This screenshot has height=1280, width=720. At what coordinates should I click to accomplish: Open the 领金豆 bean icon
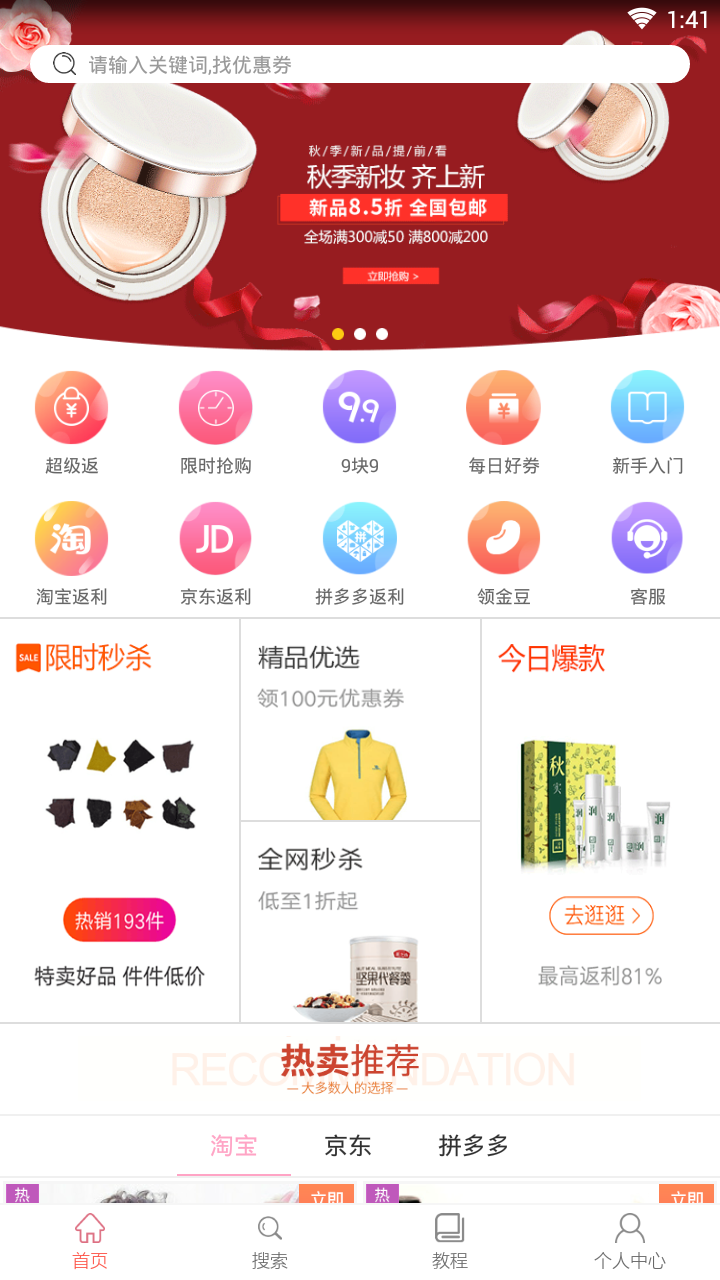503,538
